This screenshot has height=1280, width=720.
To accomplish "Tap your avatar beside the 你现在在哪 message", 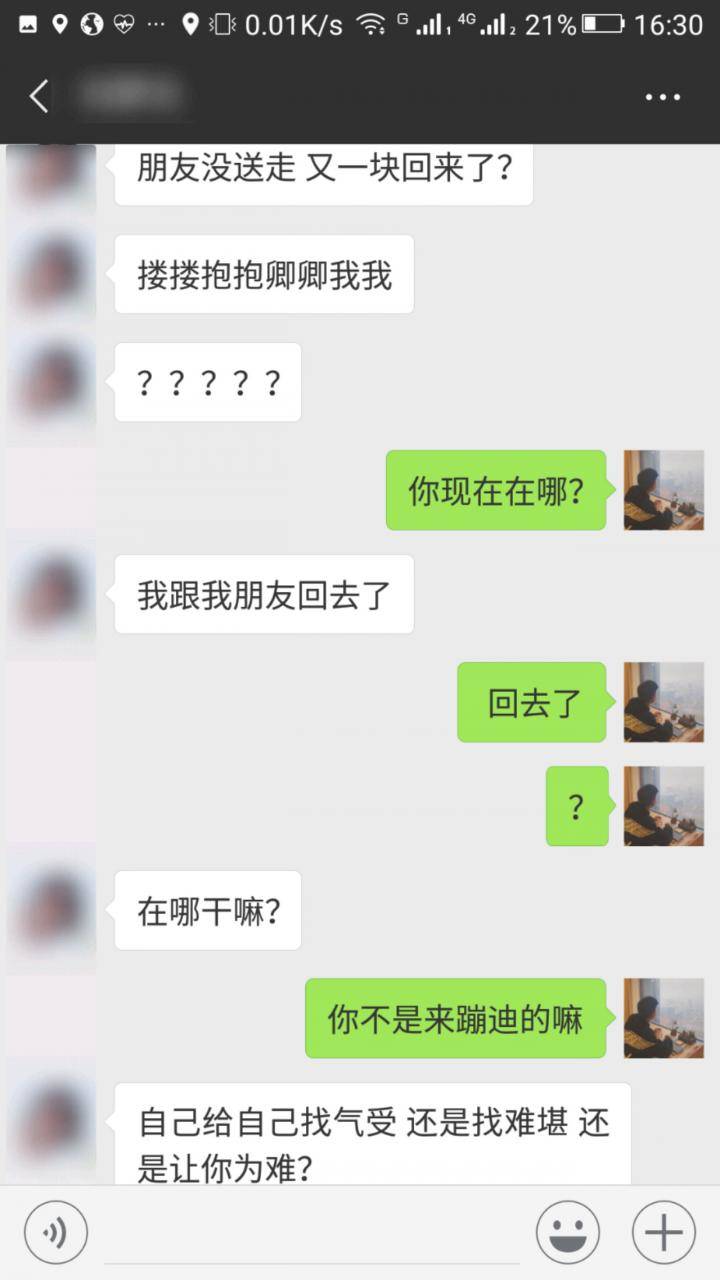I will click(x=663, y=490).
